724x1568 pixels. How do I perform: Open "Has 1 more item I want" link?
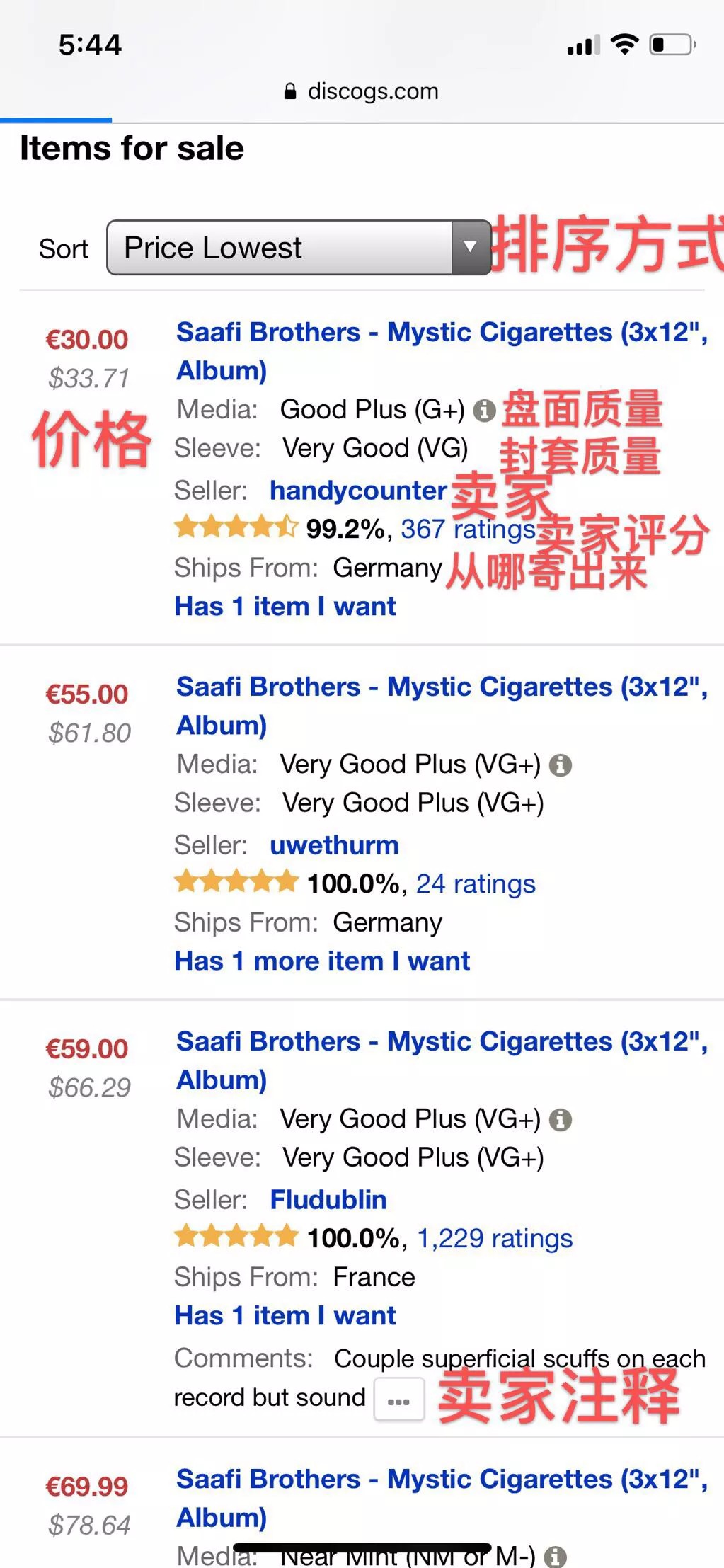322,961
